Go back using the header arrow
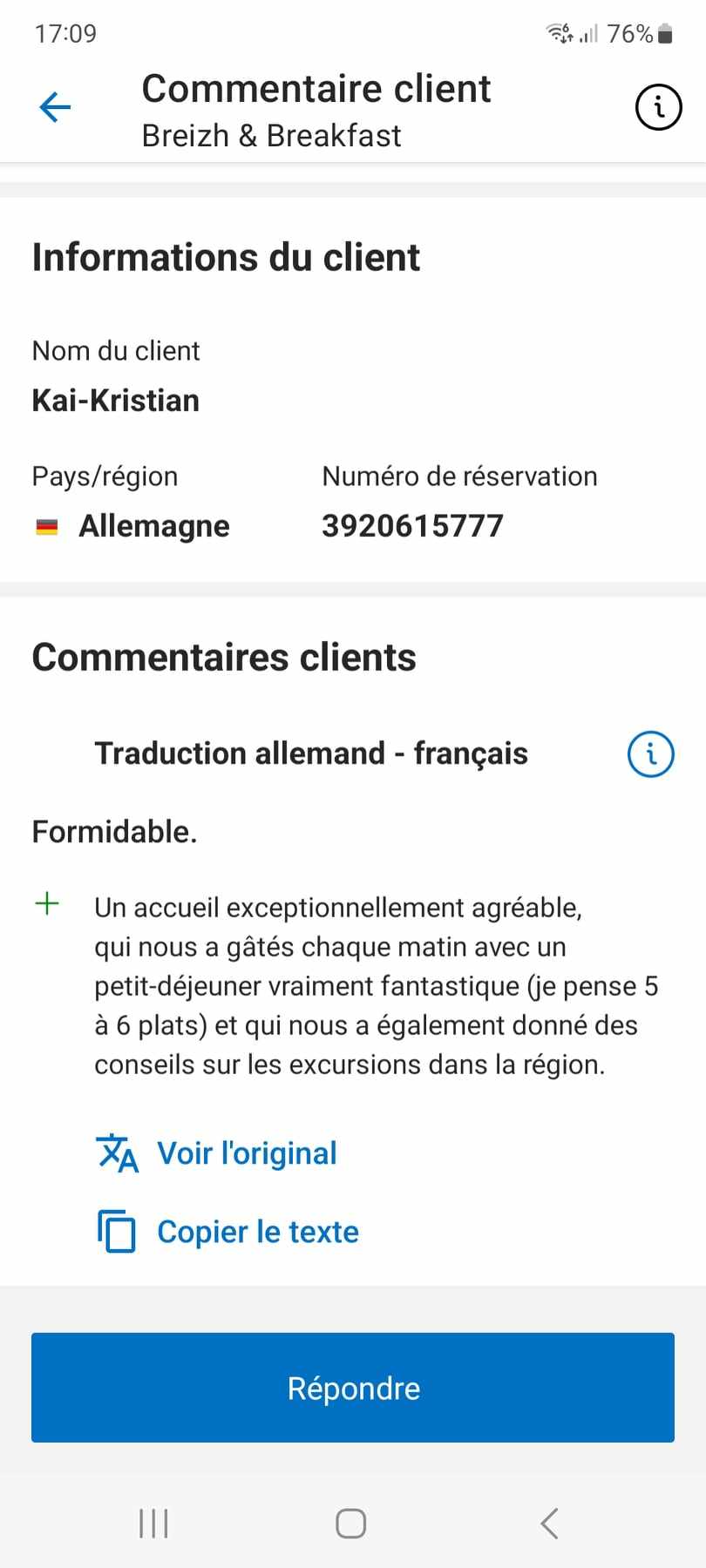 point(55,107)
